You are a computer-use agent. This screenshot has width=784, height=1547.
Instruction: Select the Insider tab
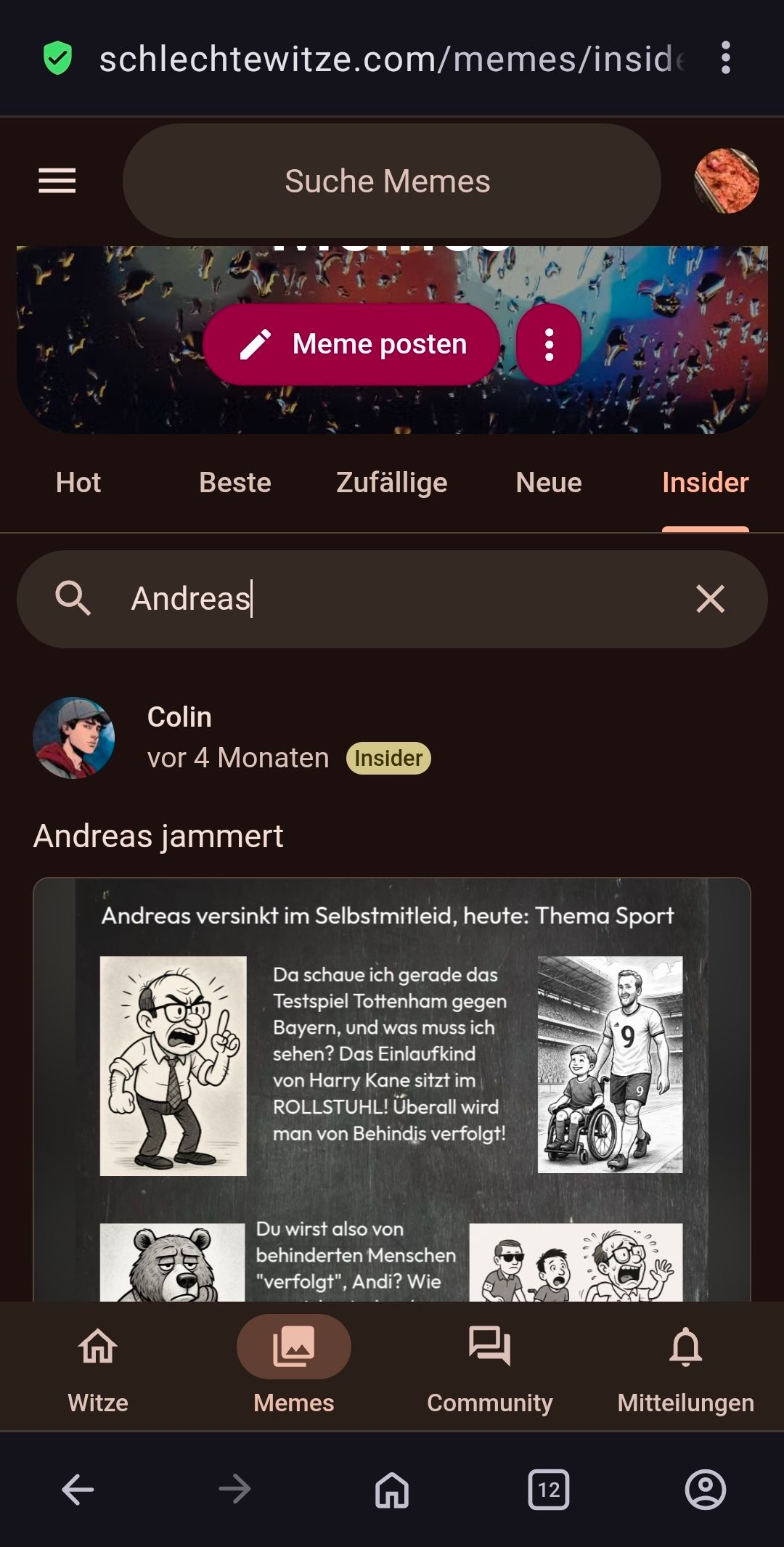pyautogui.click(x=705, y=483)
